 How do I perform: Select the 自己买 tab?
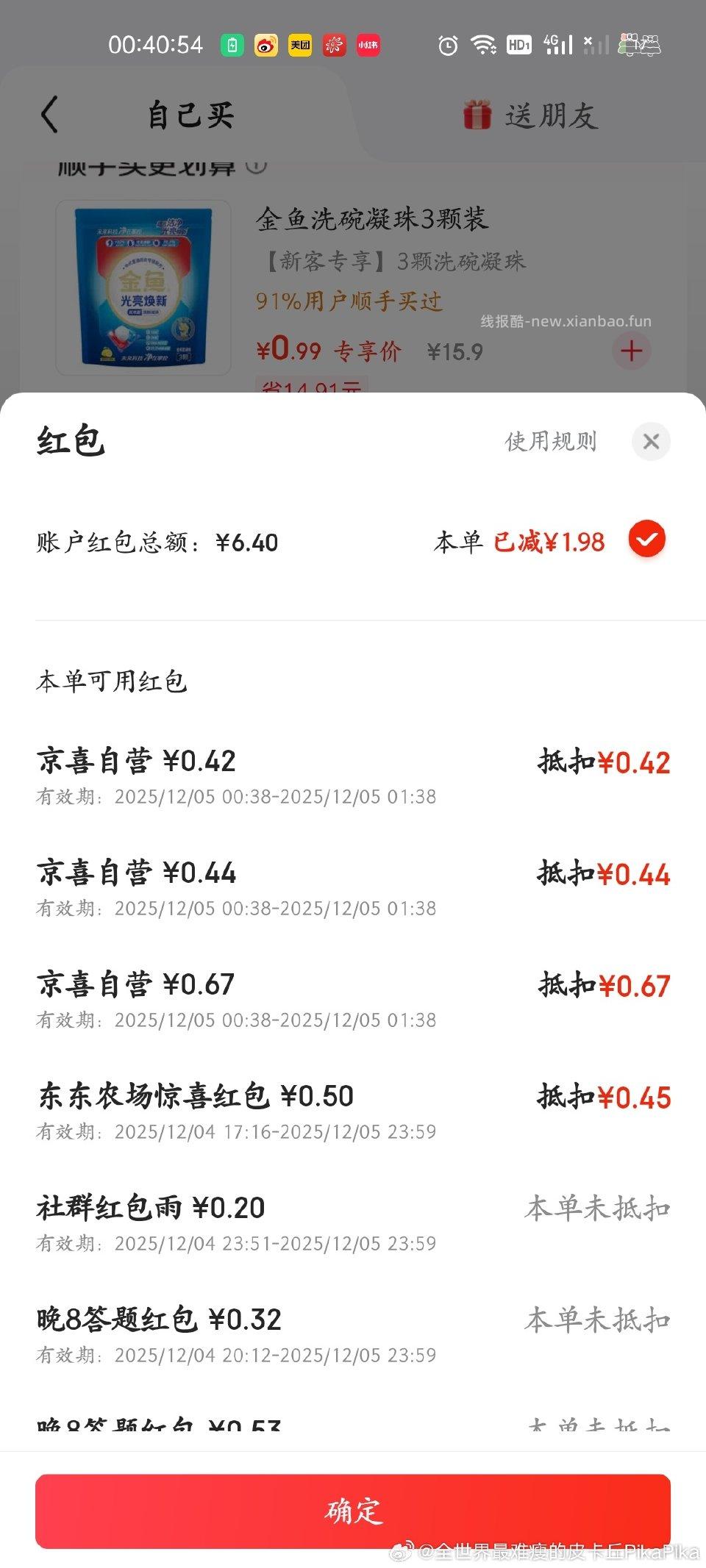point(191,114)
